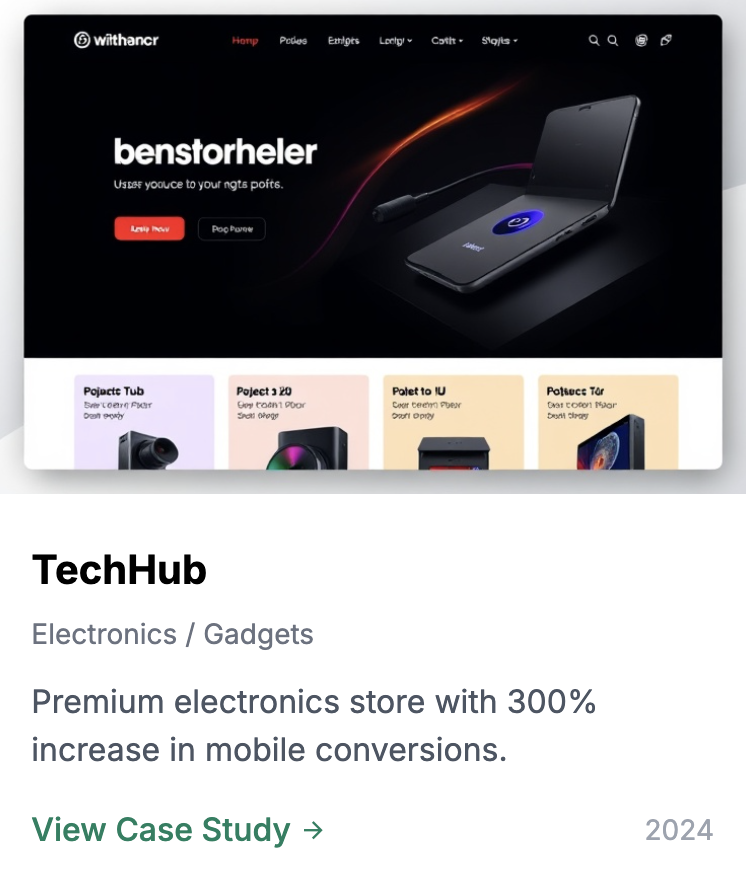The image size is (746, 884).
Task: Open the TechHub website preview image
Action: click(372, 243)
